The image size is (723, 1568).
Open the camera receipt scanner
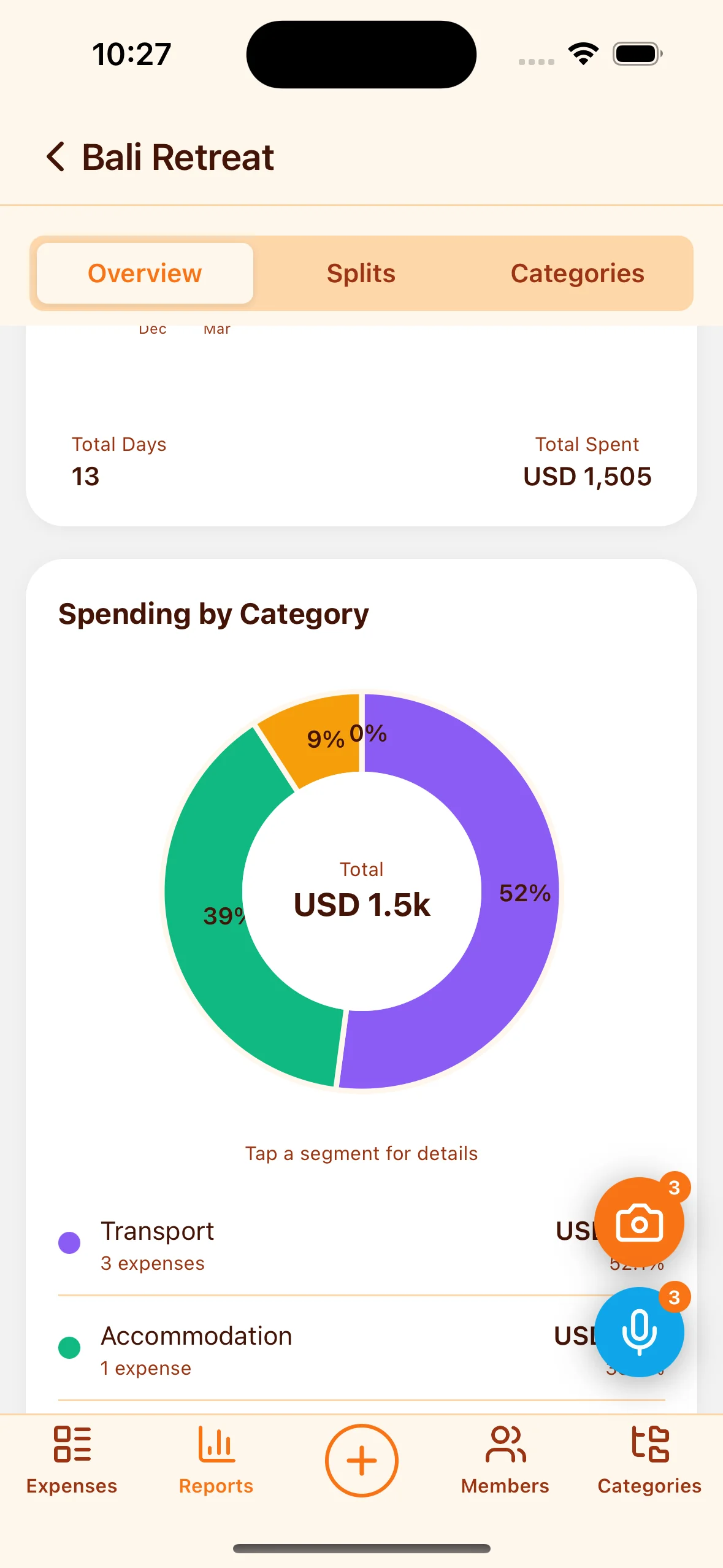(638, 1223)
